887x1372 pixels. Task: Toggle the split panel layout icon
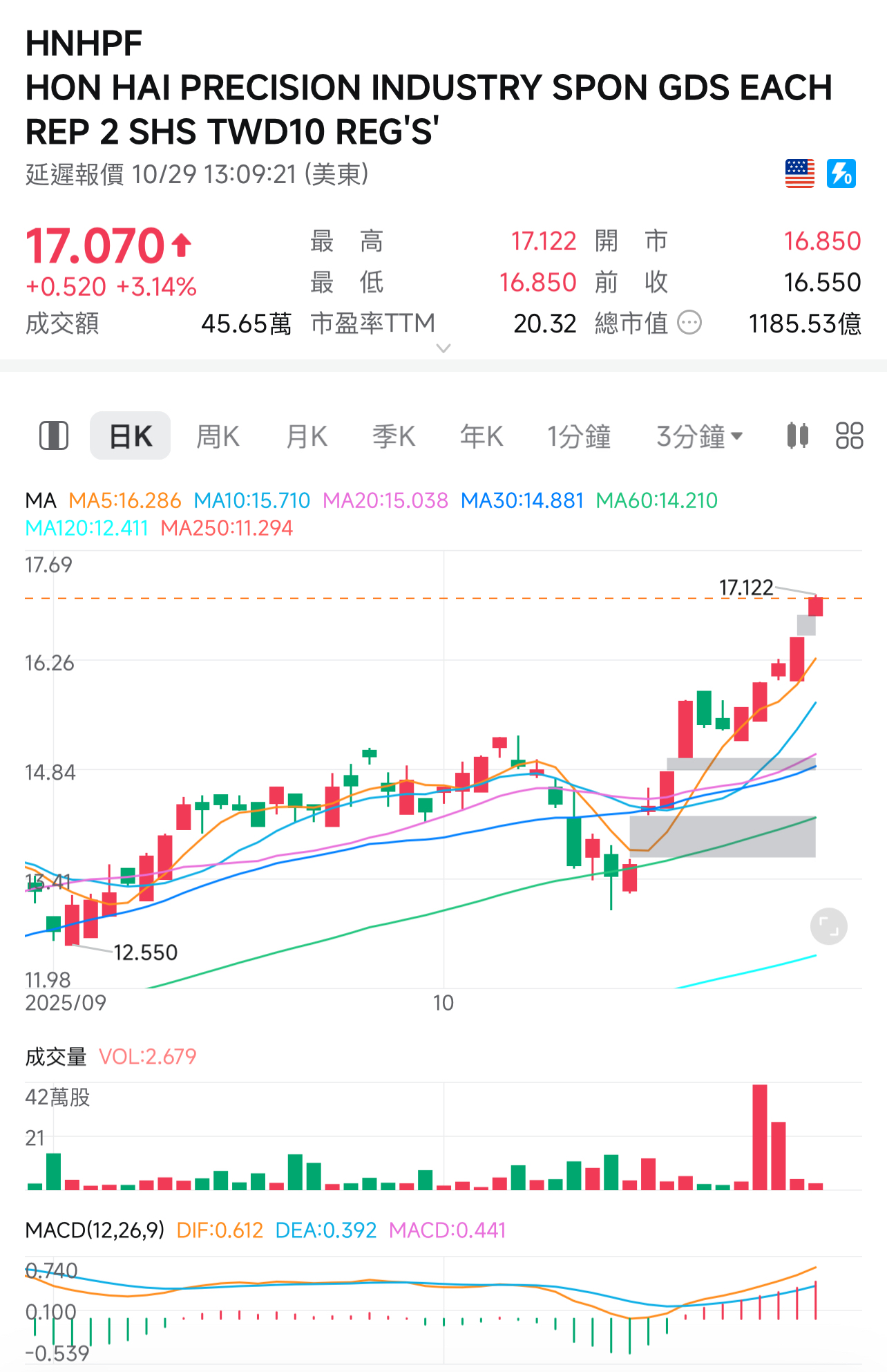[x=54, y=436]
